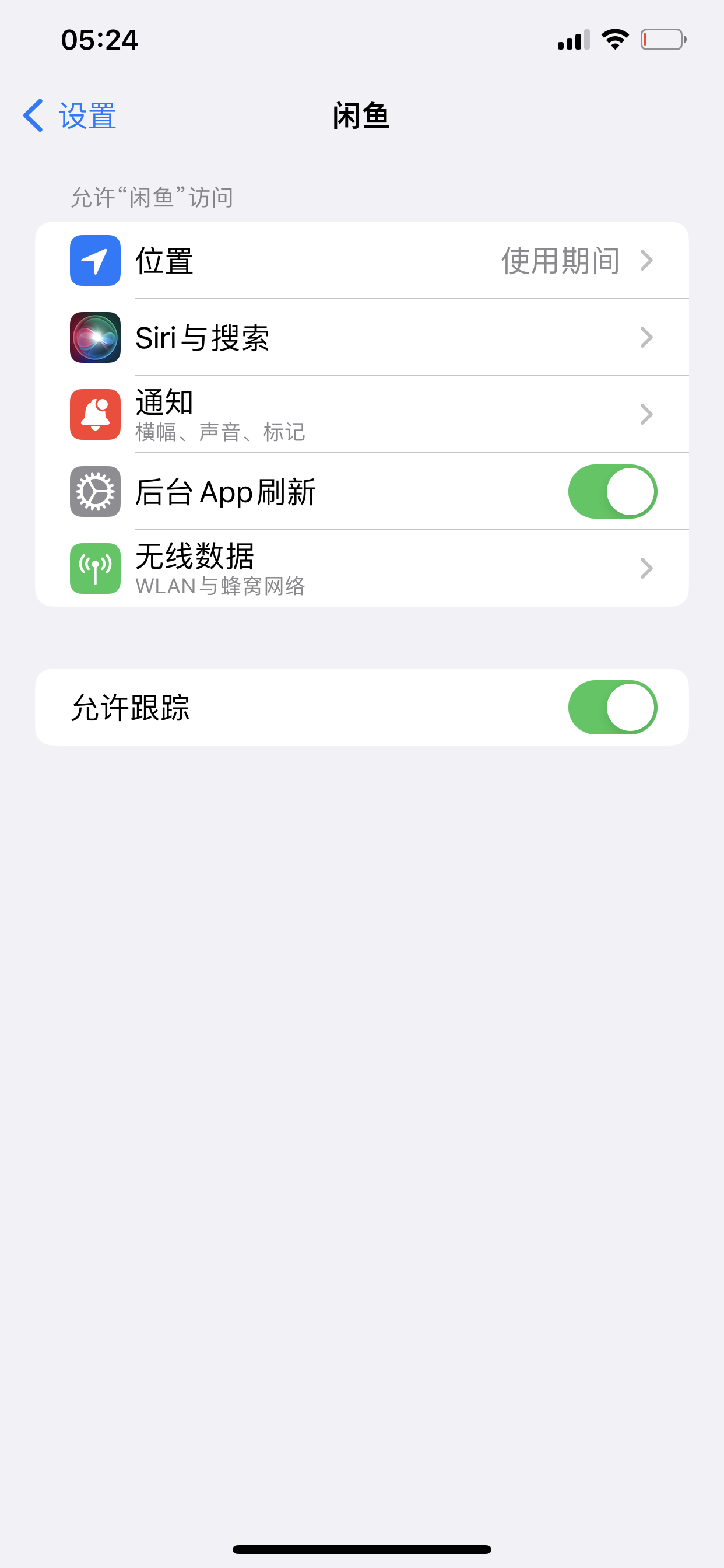Open 无线数据 network settings
This screenshot has width=724, height=1568.
(x=362, y=568)
